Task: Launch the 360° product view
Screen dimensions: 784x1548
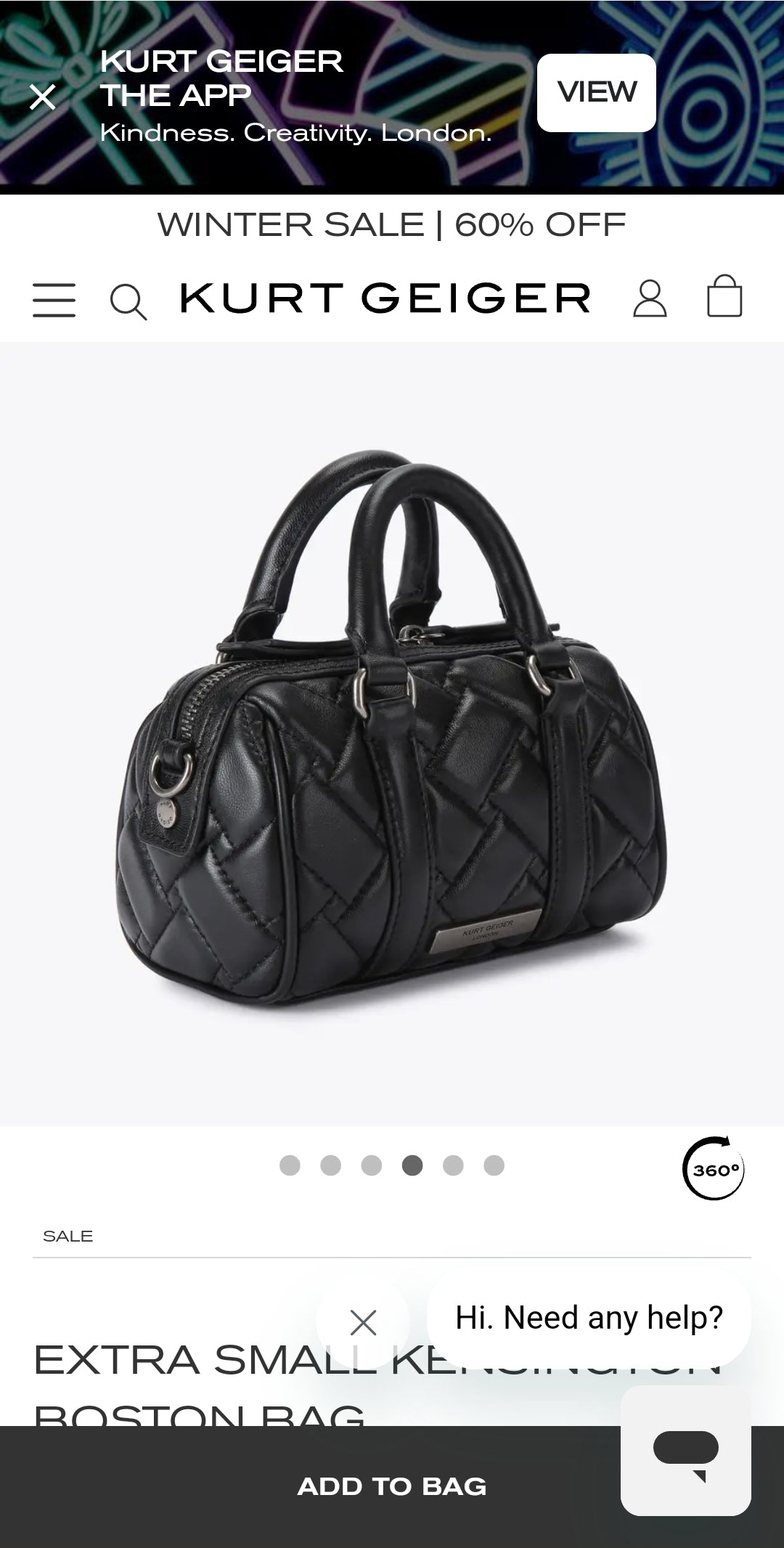Action: coord(714,1169)
